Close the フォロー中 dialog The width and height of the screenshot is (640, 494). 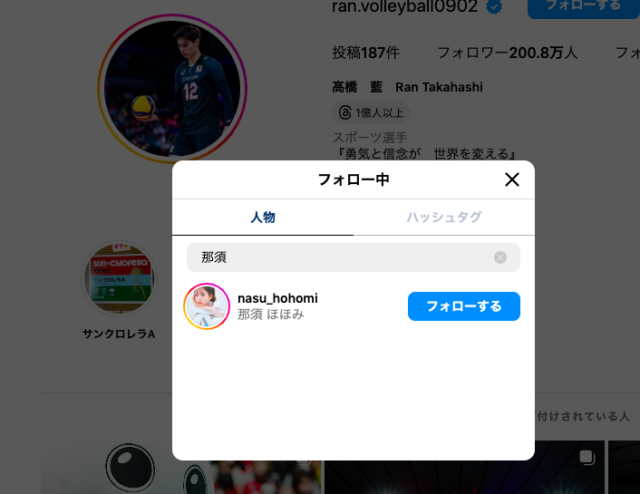click(512, 180)
